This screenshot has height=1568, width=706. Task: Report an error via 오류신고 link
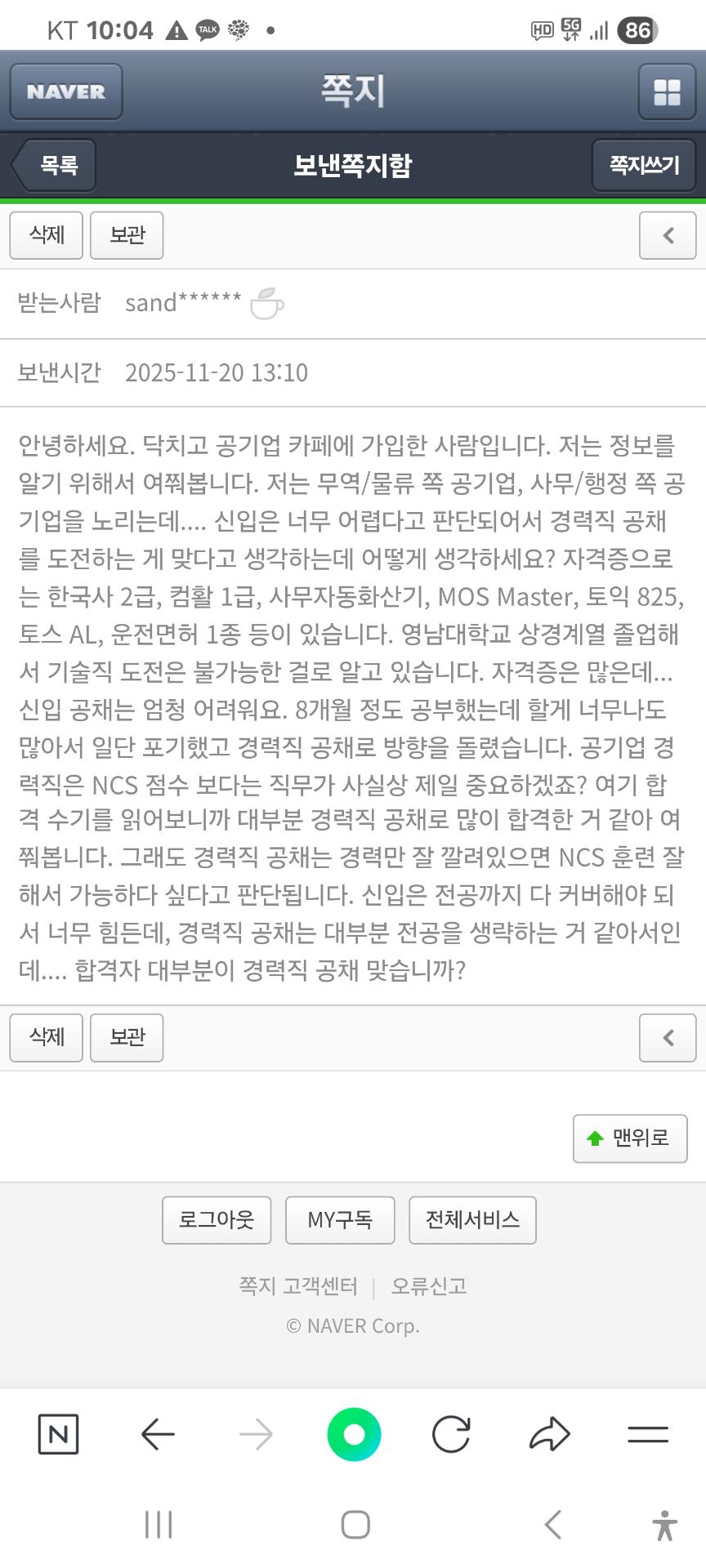429,1286
